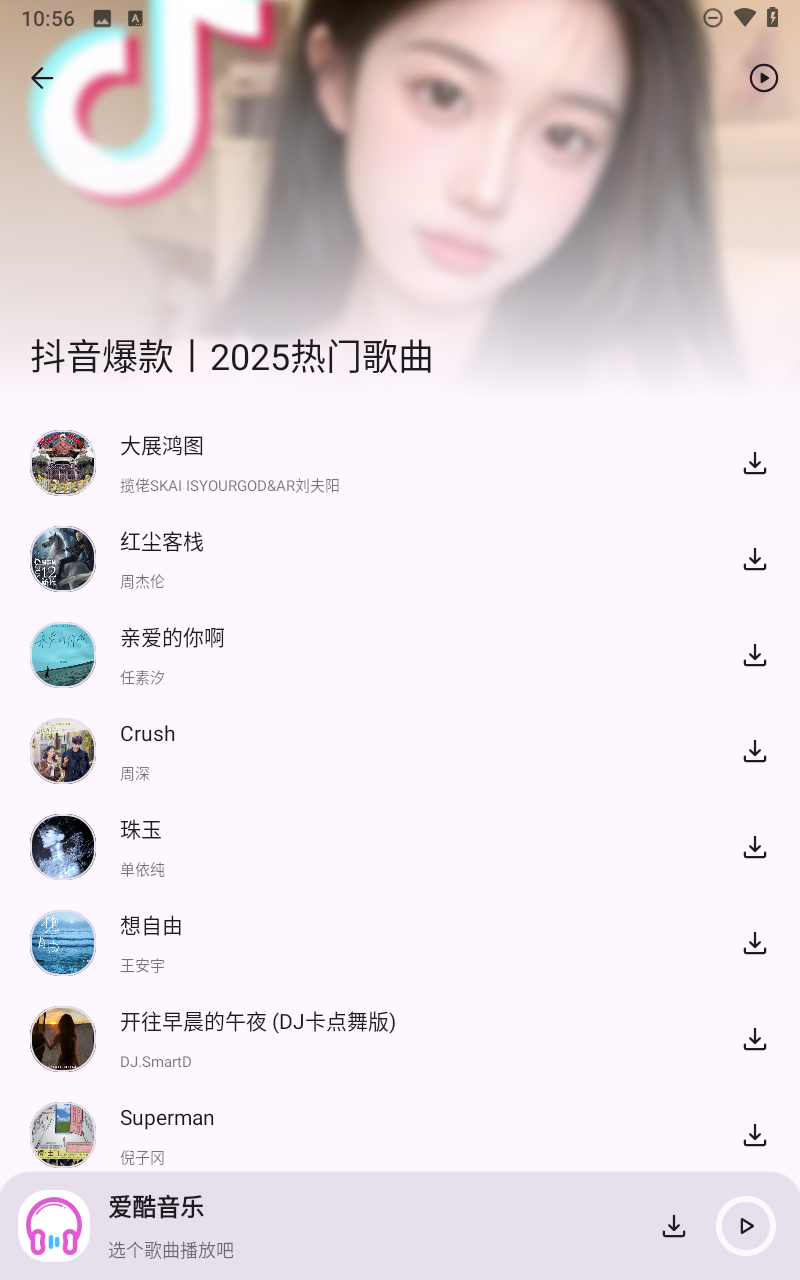Tap the 想自由 ocean album cover

tap(62, 943)
